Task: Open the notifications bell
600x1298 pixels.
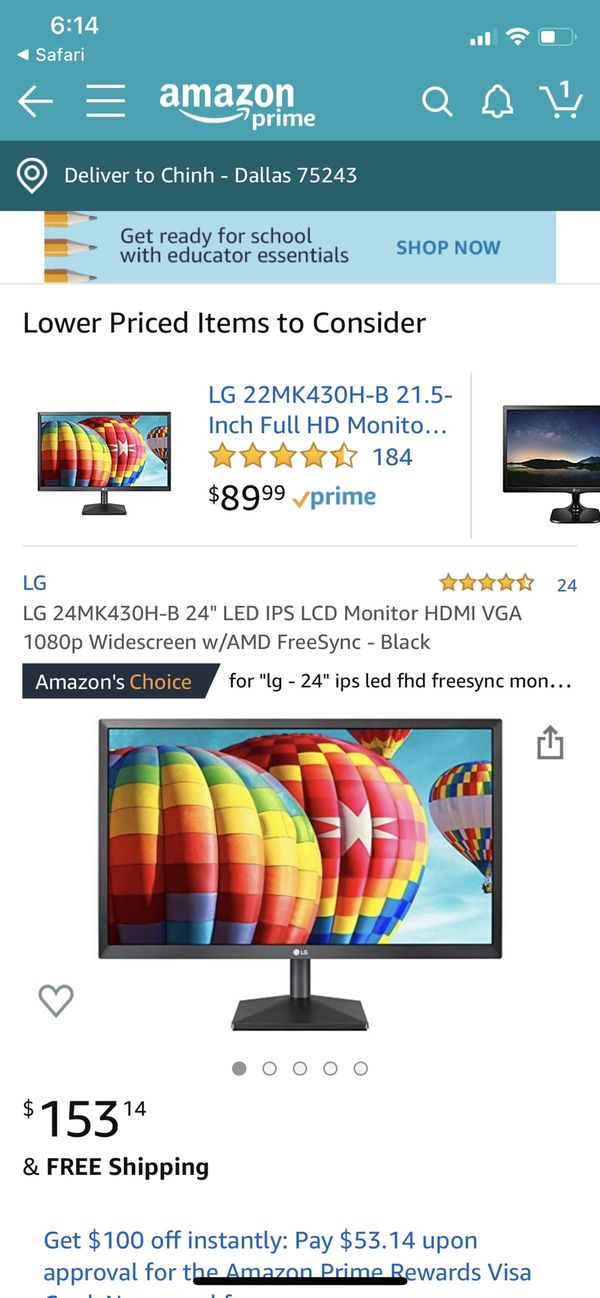Action: (497, 101)
